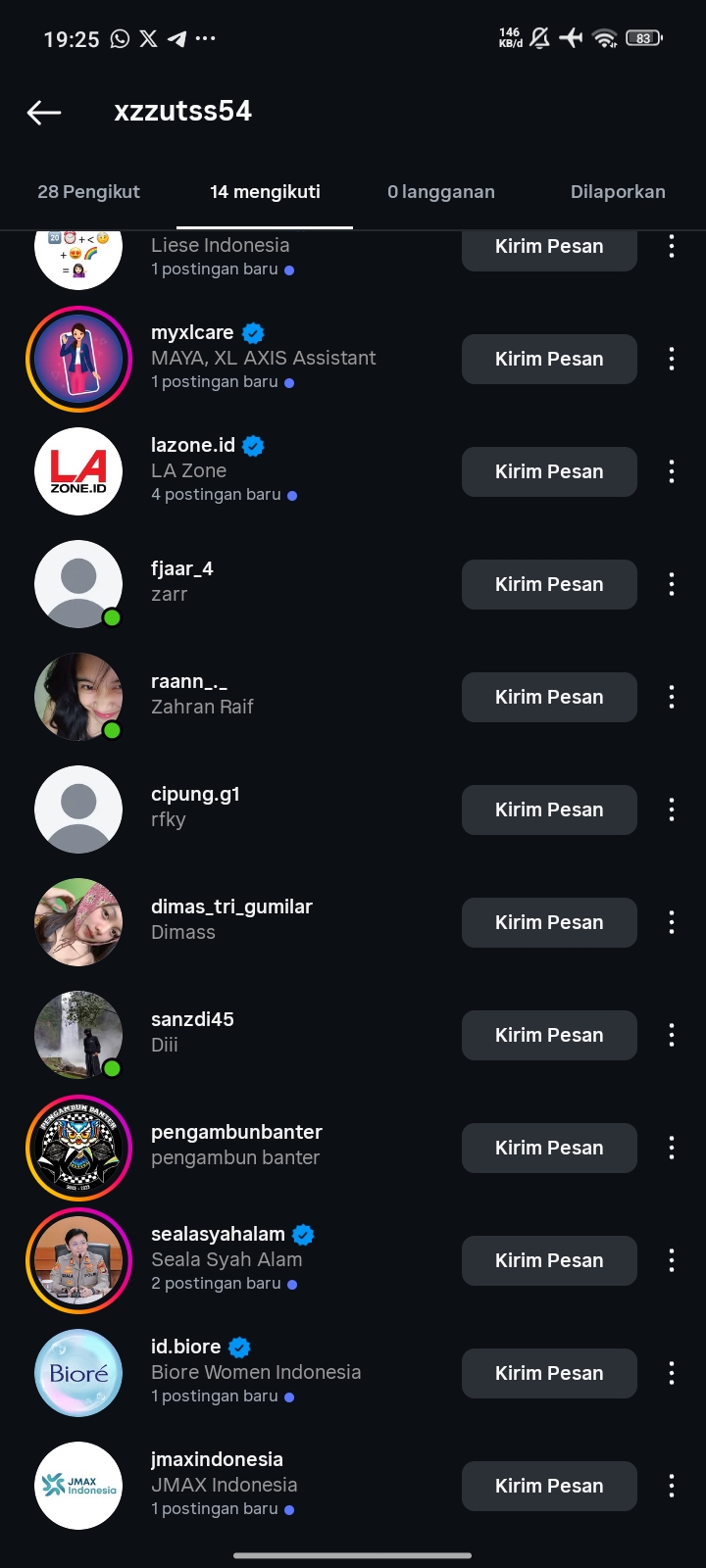Screen dimensions: 706x1568
Task: View dimas_tri_gumilar's profile
Action: click(231, 918)
